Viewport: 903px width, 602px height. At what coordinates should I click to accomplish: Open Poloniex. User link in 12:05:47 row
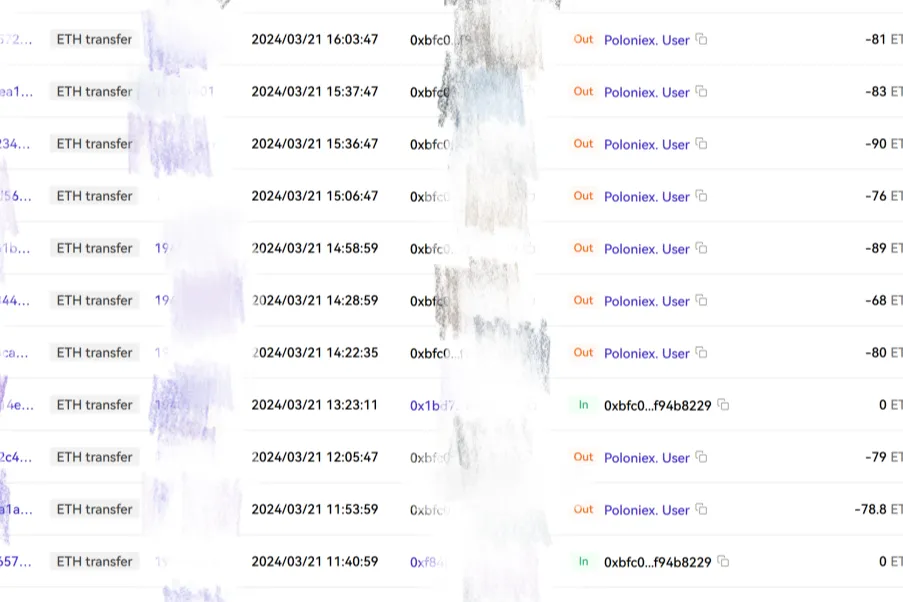coord(646,457)
